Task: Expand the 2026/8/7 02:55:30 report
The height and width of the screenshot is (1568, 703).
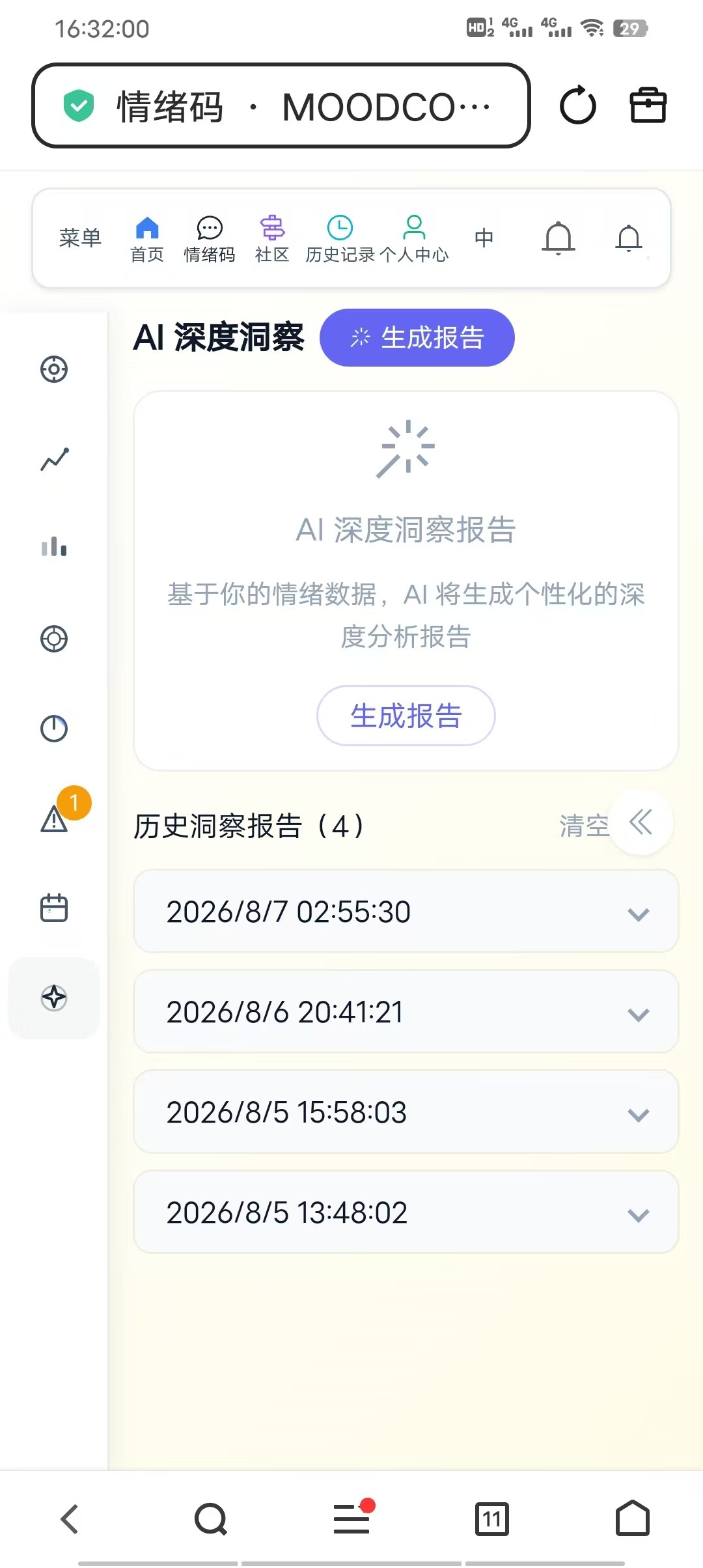Action: pos(406,912)
